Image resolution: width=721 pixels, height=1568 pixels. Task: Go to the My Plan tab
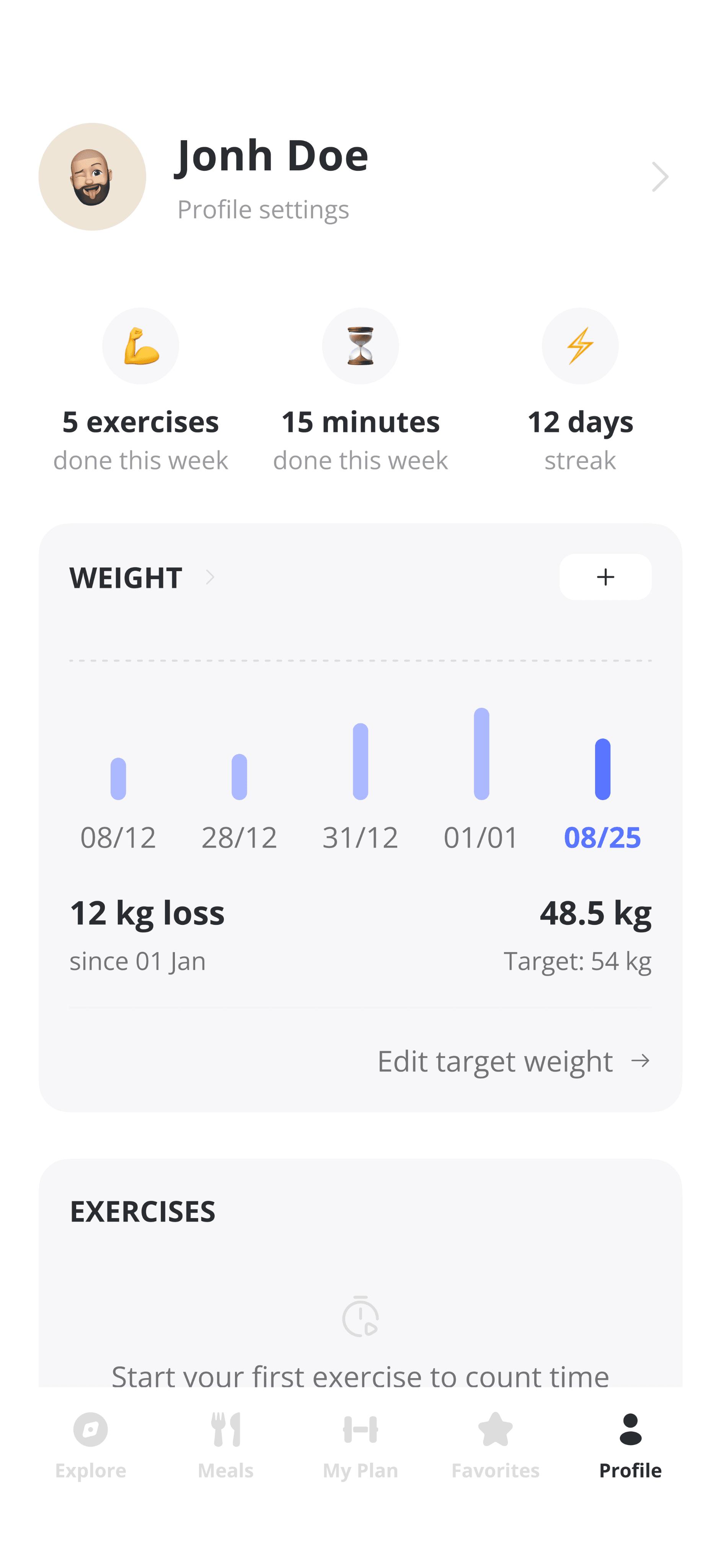[x=360, y=1446]
